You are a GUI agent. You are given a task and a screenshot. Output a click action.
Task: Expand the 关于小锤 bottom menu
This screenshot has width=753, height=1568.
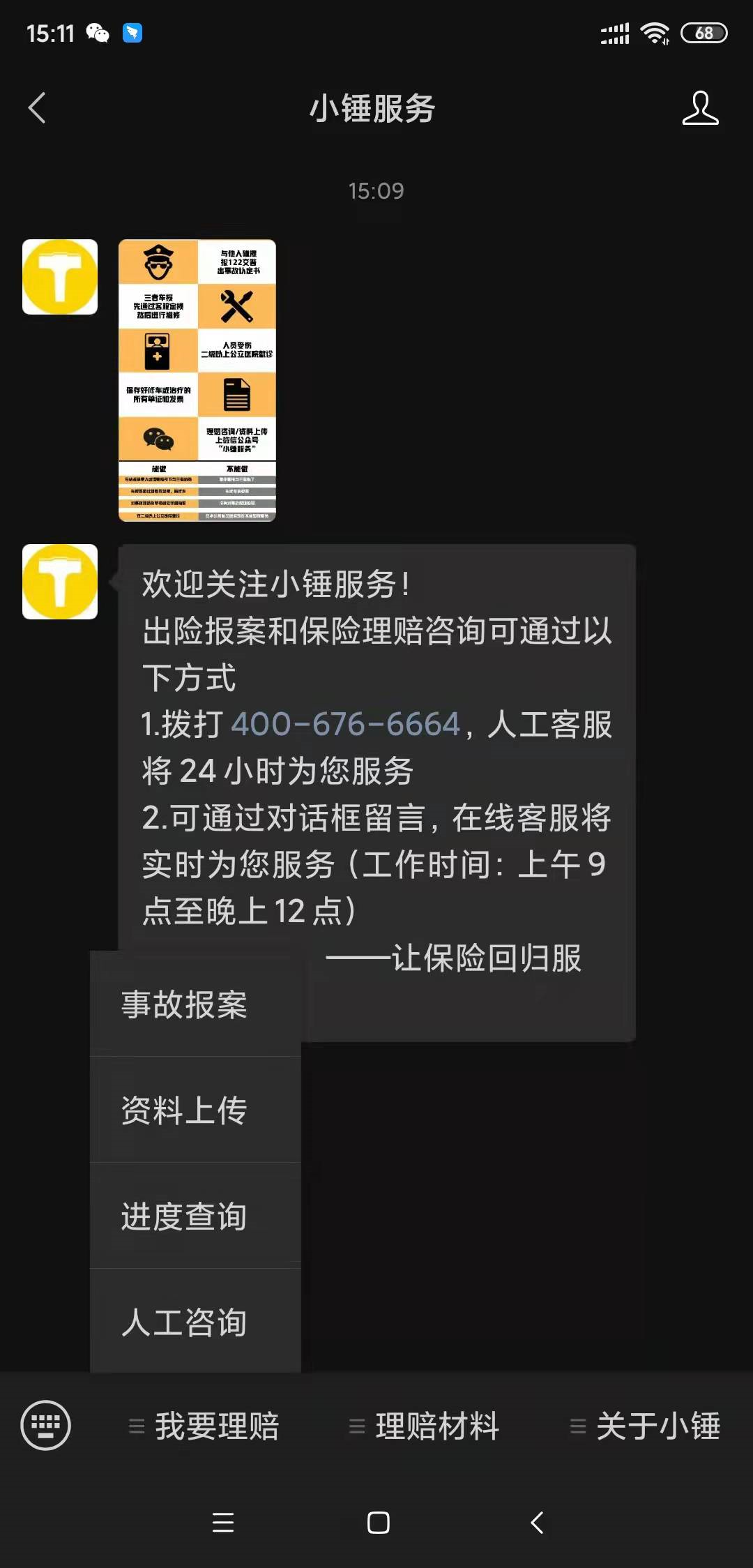click(x=646, y=1426)
